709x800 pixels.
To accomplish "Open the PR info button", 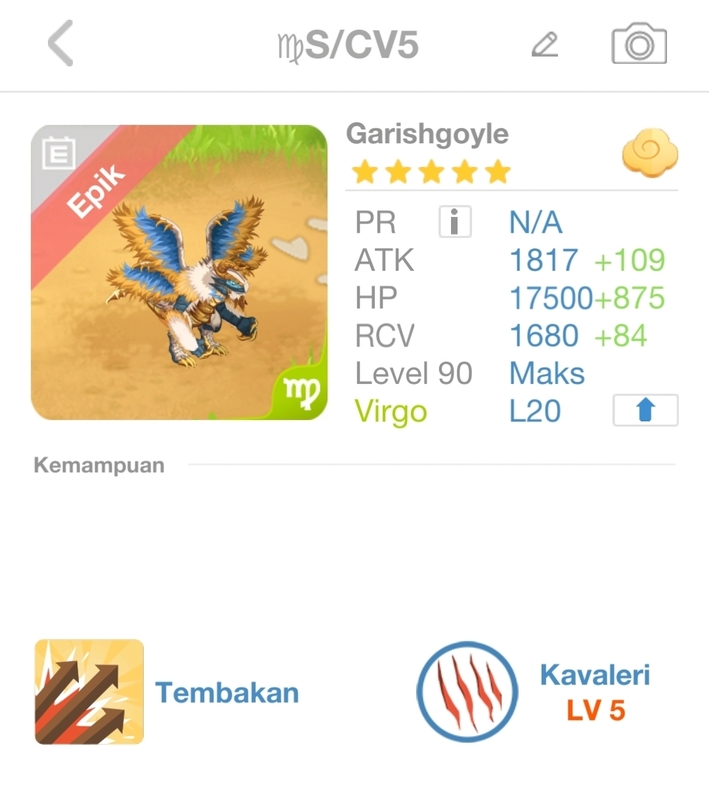I will point(454,222).
